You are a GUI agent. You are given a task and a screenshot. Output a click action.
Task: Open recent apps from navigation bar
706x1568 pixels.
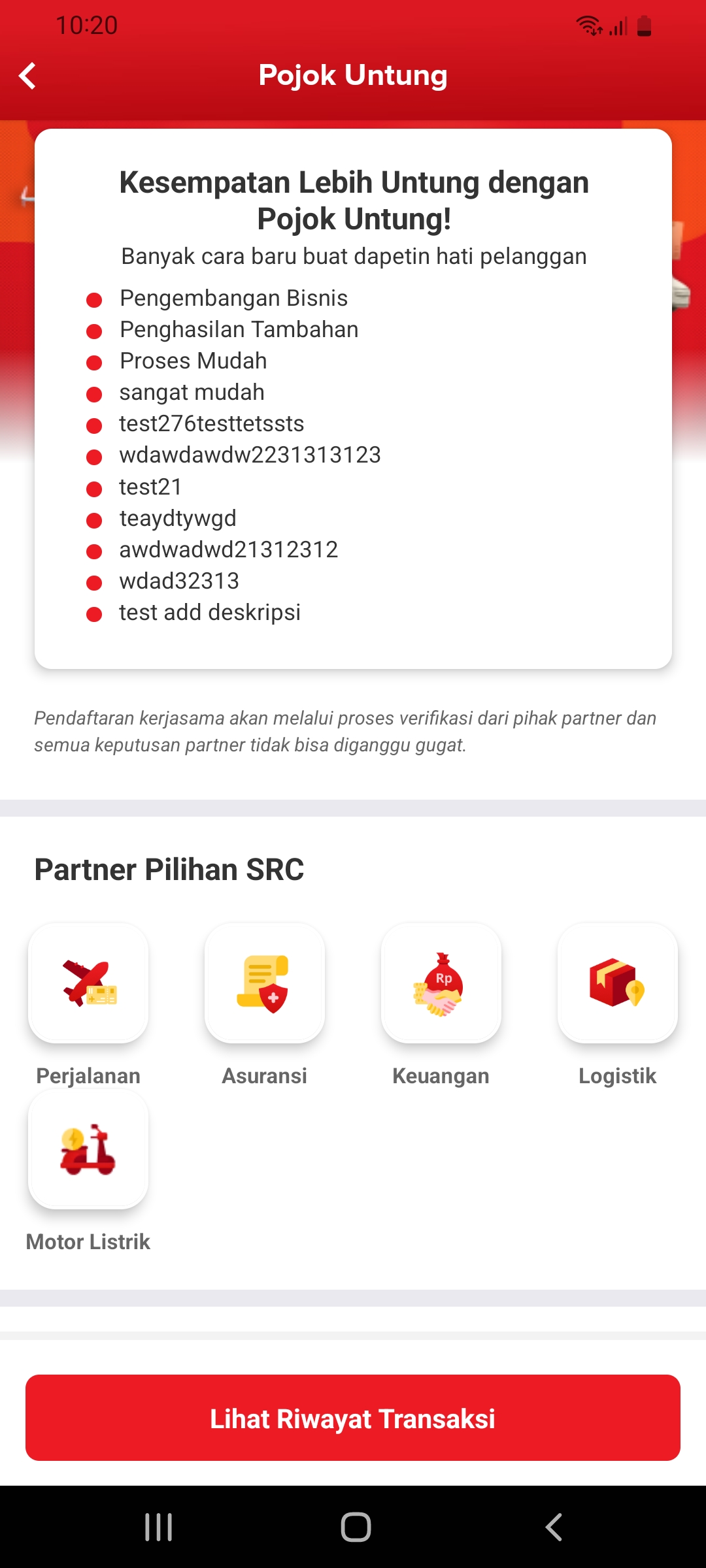tap(159, 1527)
